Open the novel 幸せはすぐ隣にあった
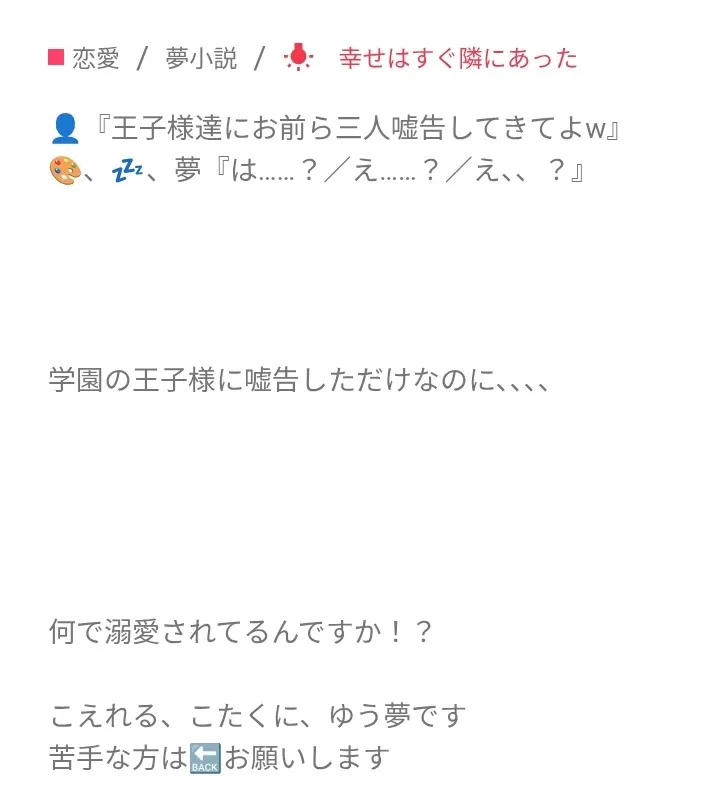Viewport: 720px width, 797px height. coord(458,58)
